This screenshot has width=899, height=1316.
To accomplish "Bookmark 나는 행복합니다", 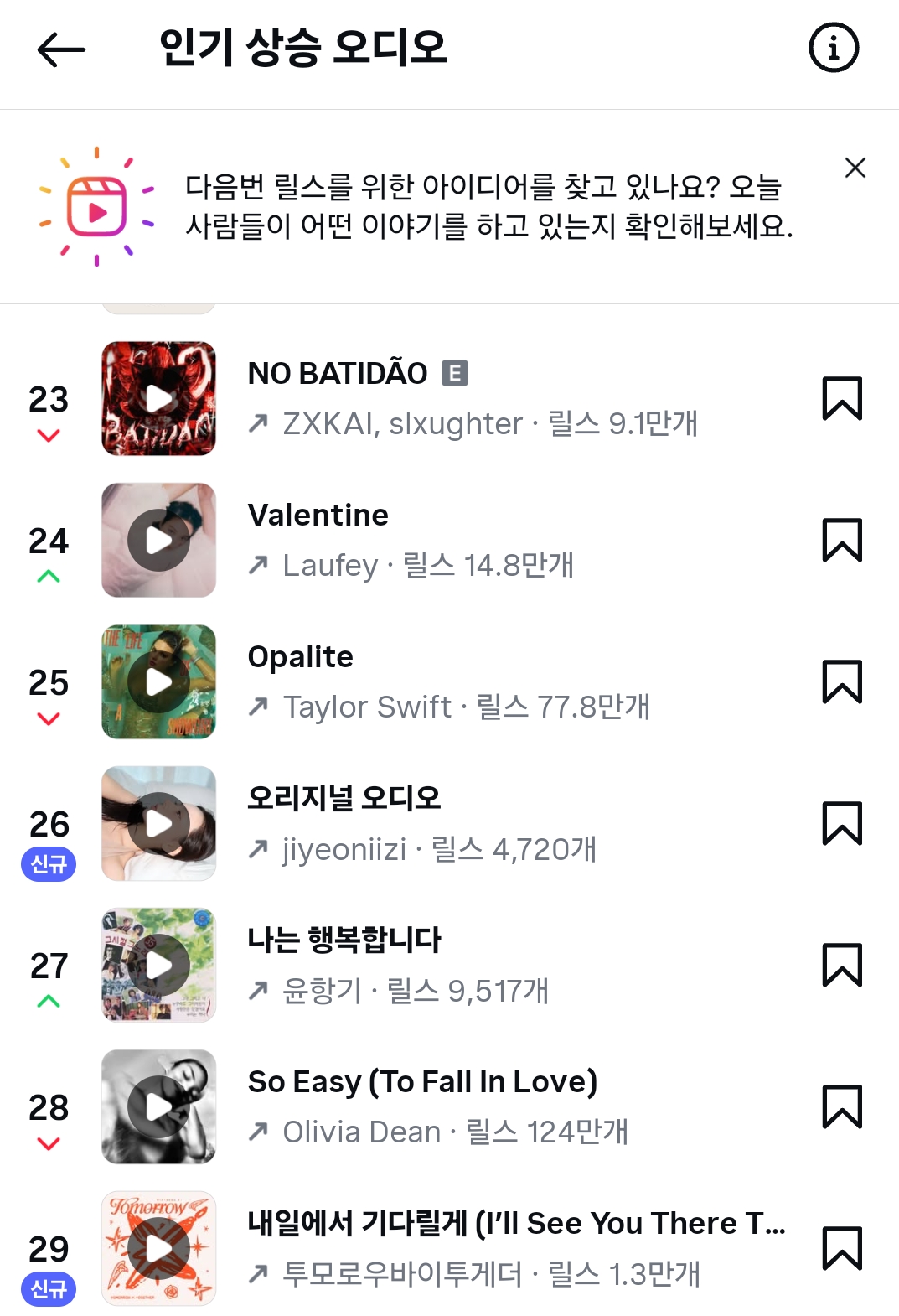I will tap(841, 966).
